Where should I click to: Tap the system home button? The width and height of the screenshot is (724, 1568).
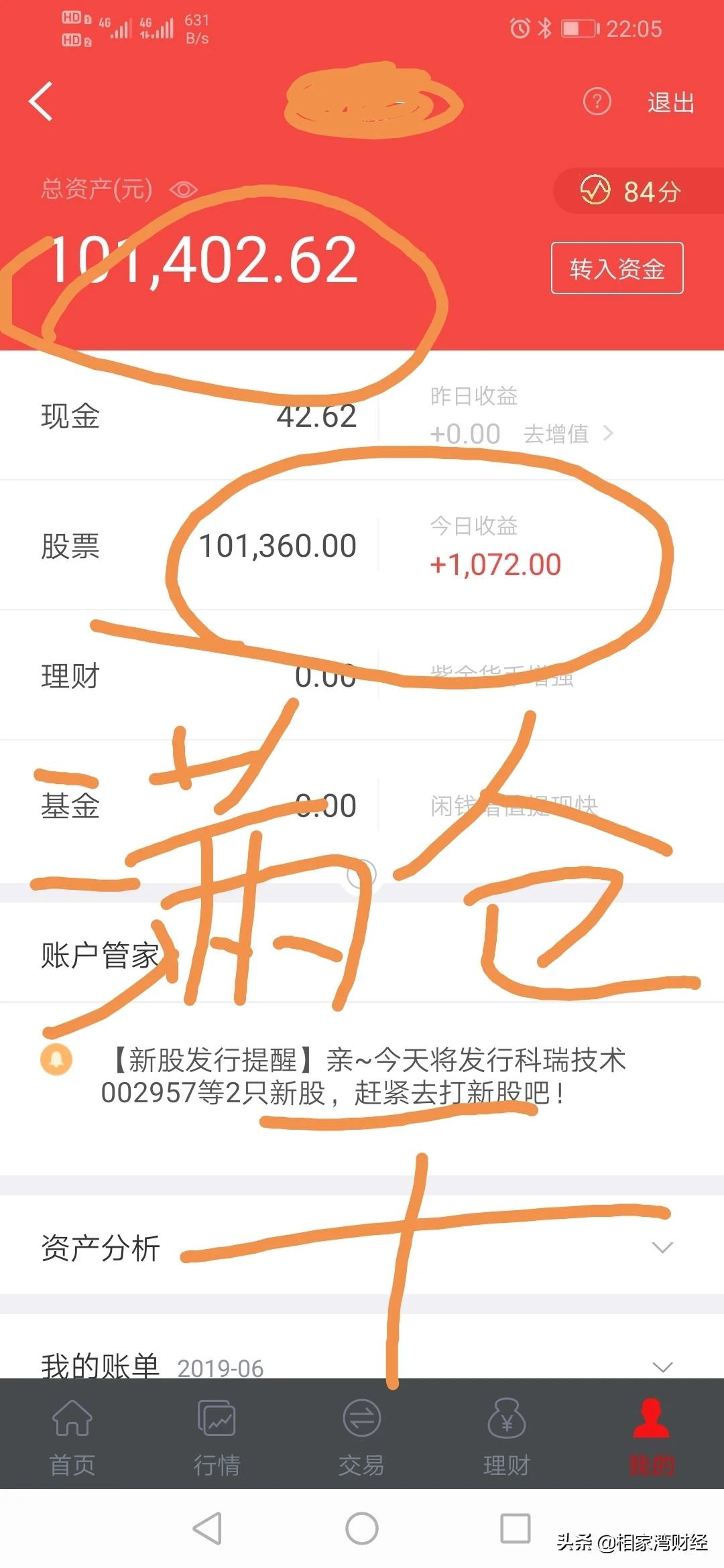[362, 1528]
